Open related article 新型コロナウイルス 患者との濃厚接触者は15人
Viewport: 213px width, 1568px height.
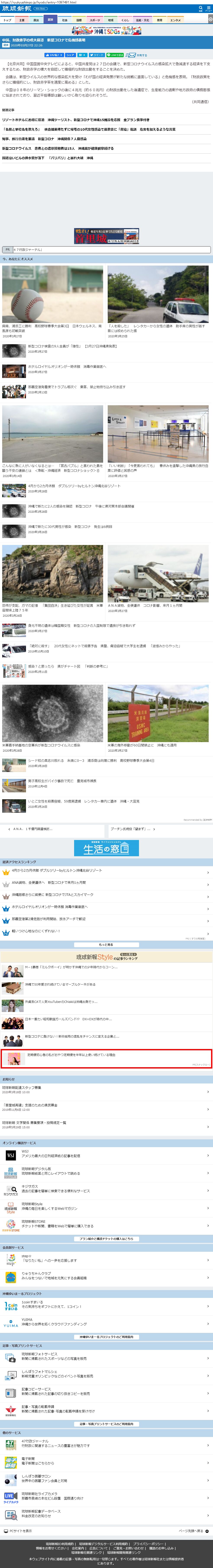point(58,148)
